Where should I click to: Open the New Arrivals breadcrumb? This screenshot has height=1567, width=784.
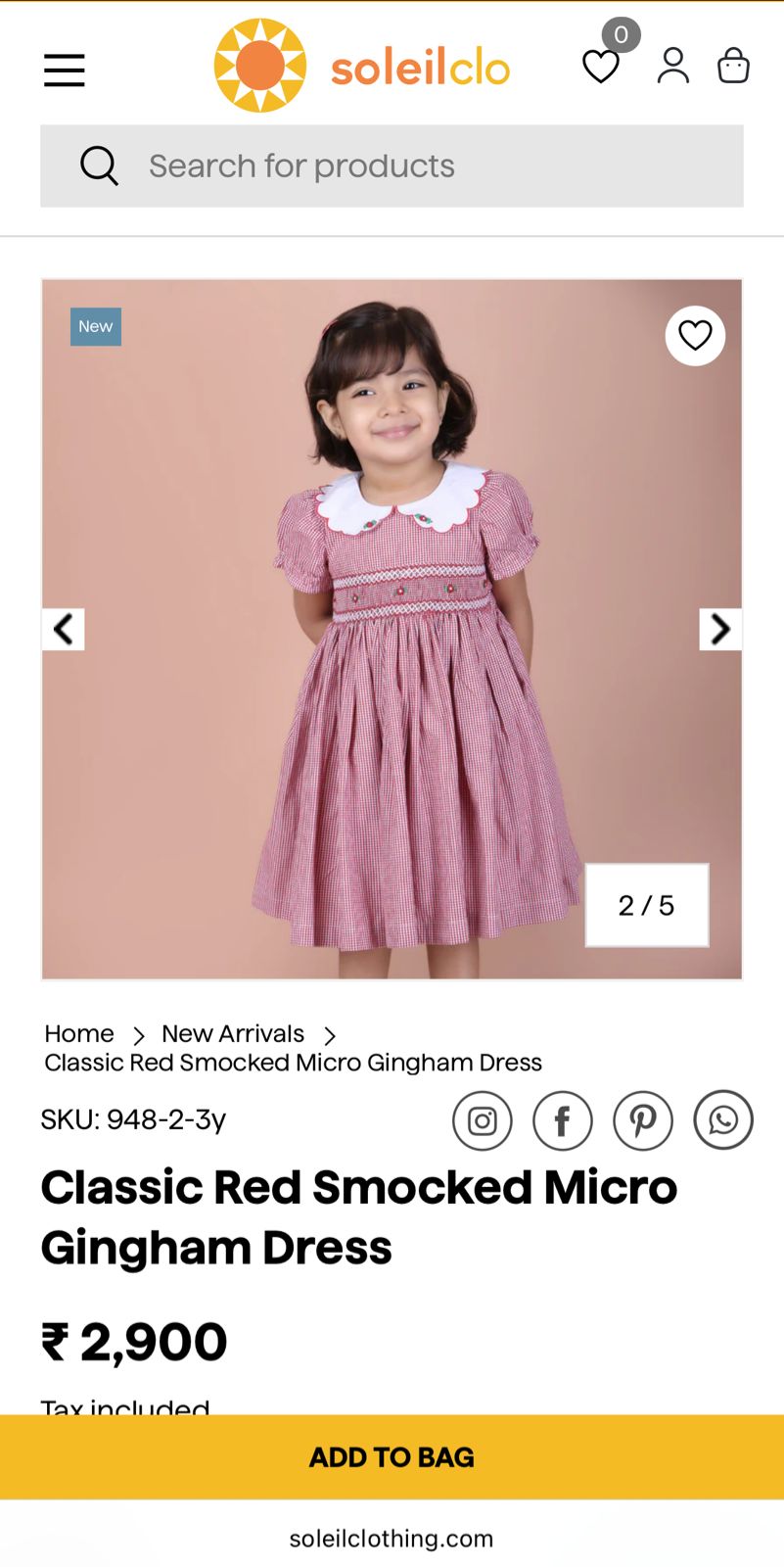233,1034
